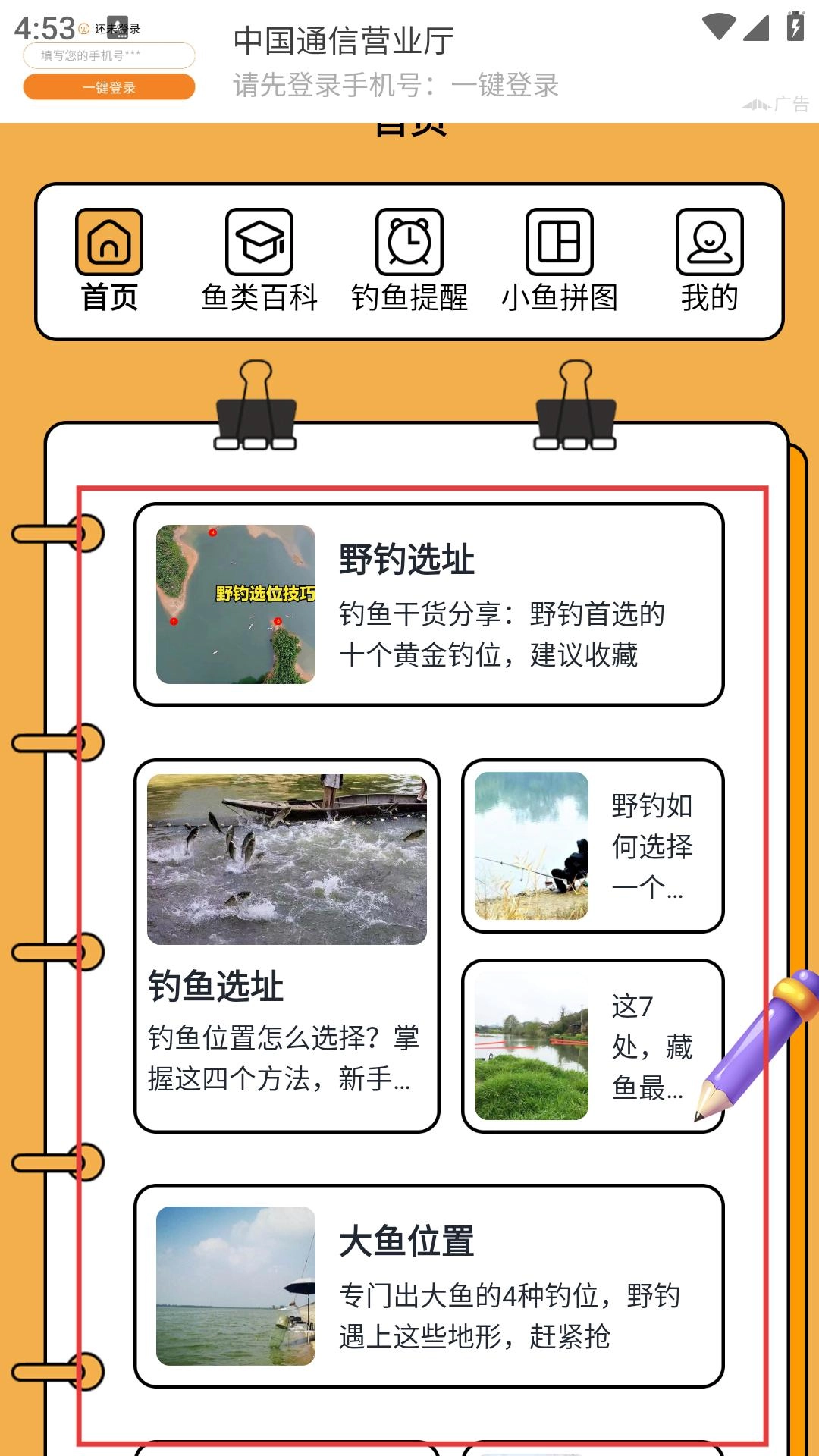Open the 野钓如何选择一个 card
This screenshot has height=1456, width=819.
[x=593, y=846]
